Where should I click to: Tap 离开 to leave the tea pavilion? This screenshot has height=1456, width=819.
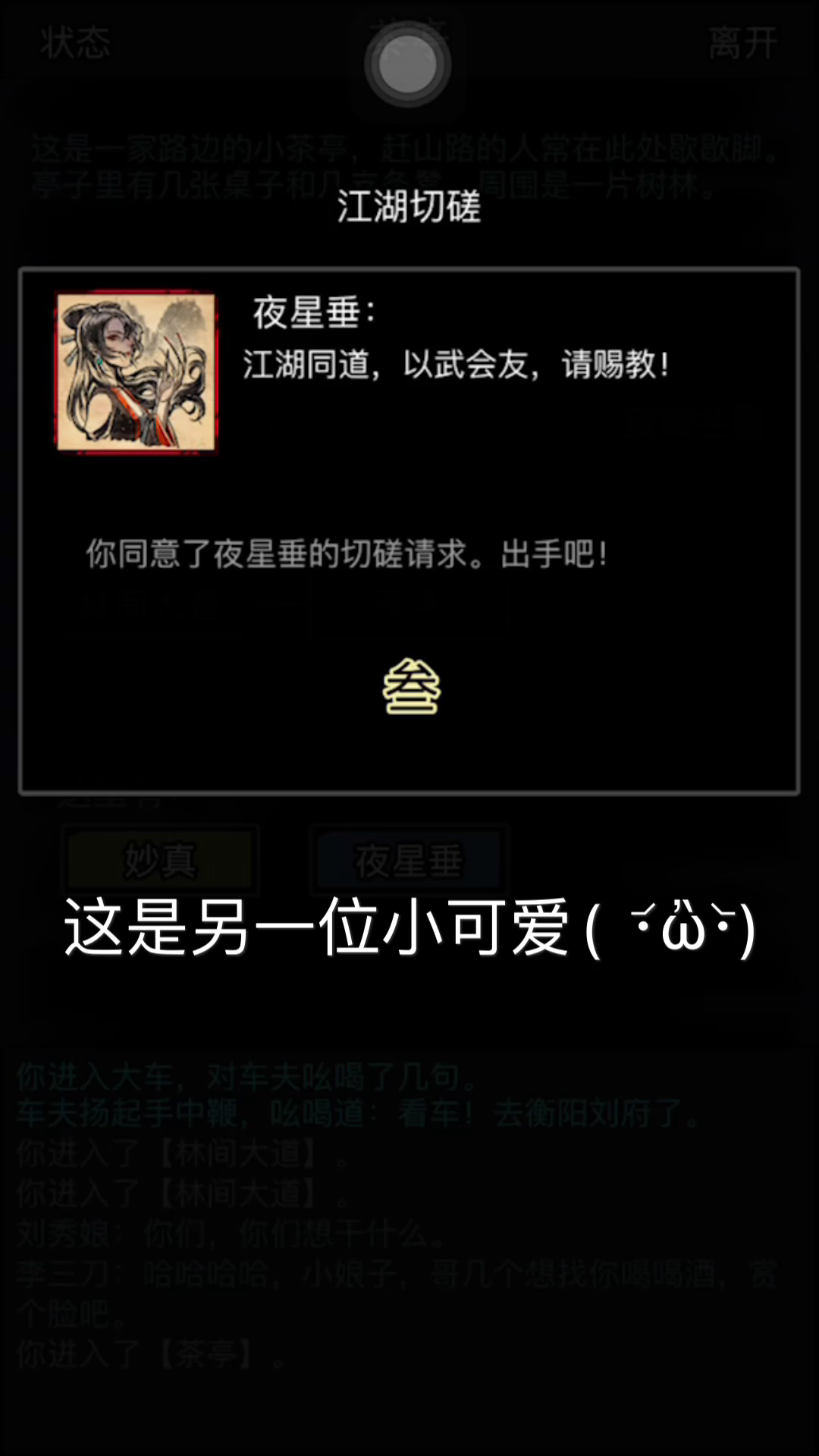tap(742, 42)
